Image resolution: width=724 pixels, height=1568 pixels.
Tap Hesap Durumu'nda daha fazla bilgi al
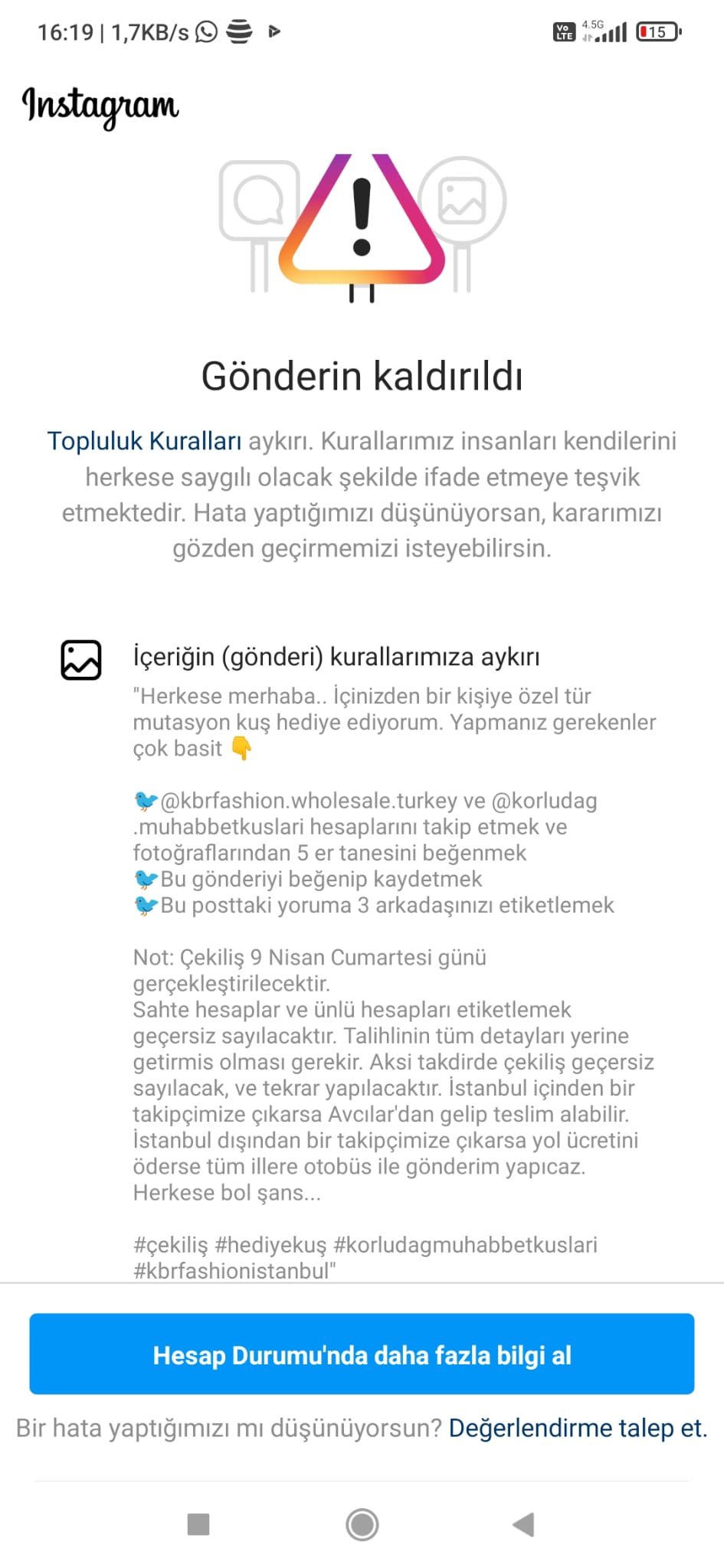[x=362, y=1355]
